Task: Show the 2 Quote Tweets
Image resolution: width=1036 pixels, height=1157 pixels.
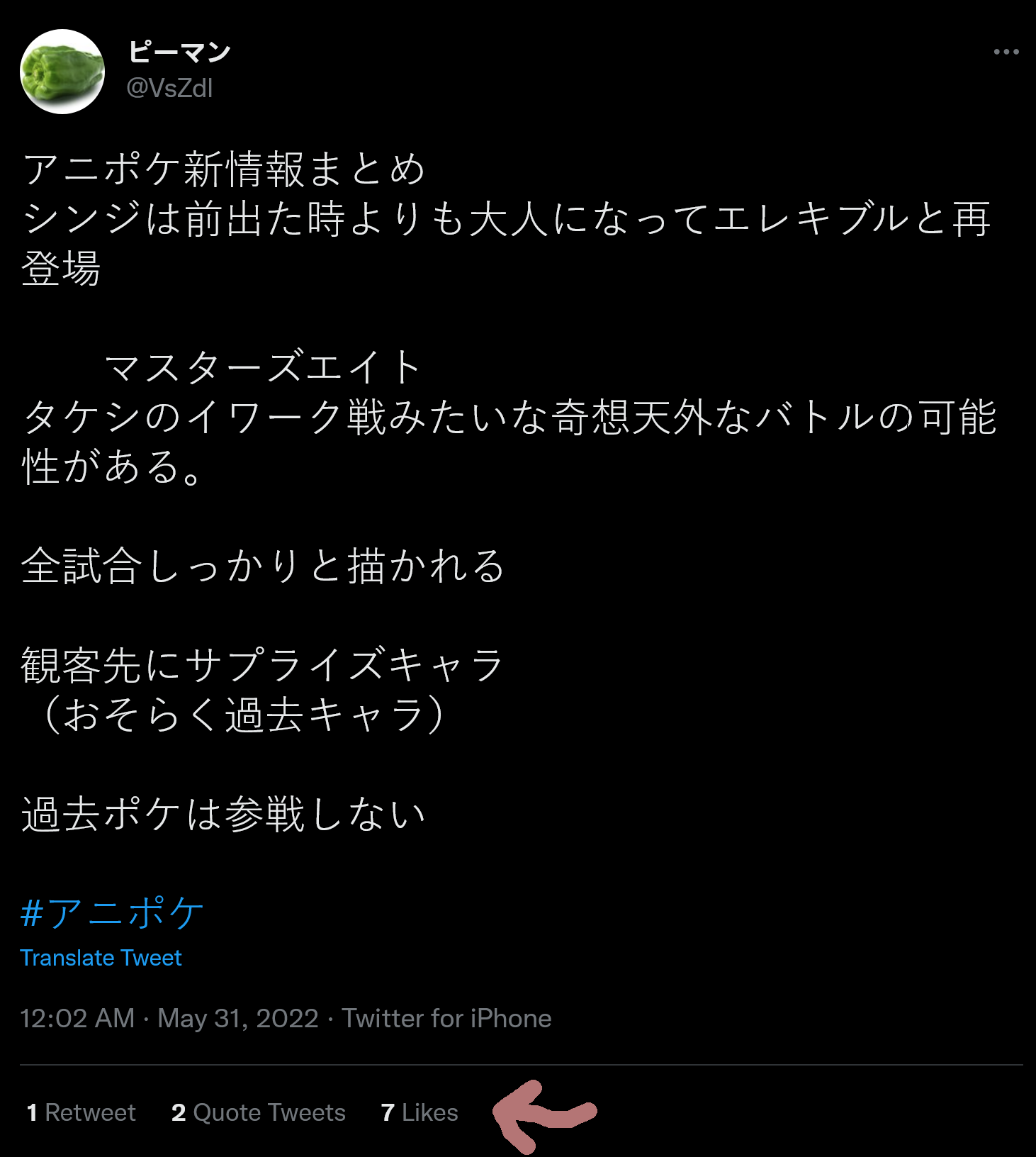Action: [258, 1112]
